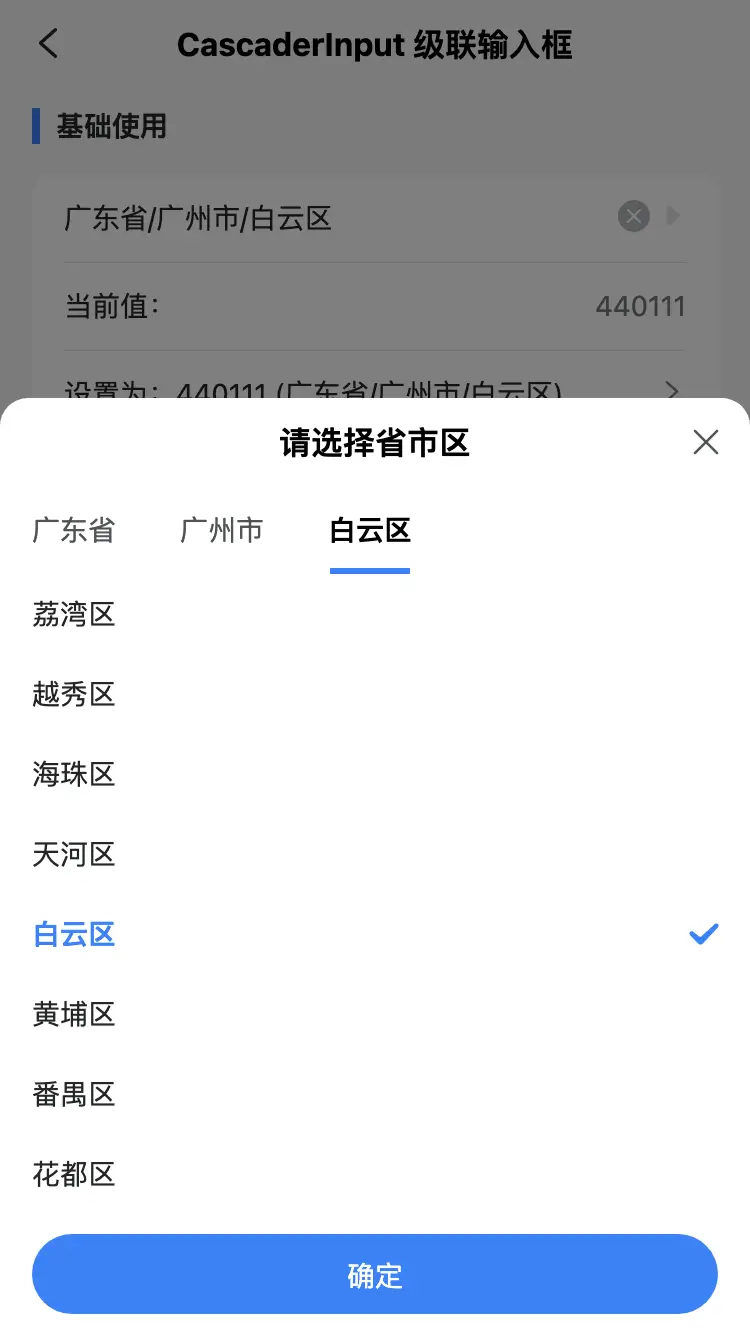
Task: Pick 黄埔区 from the list
Action: (375, 1014)
